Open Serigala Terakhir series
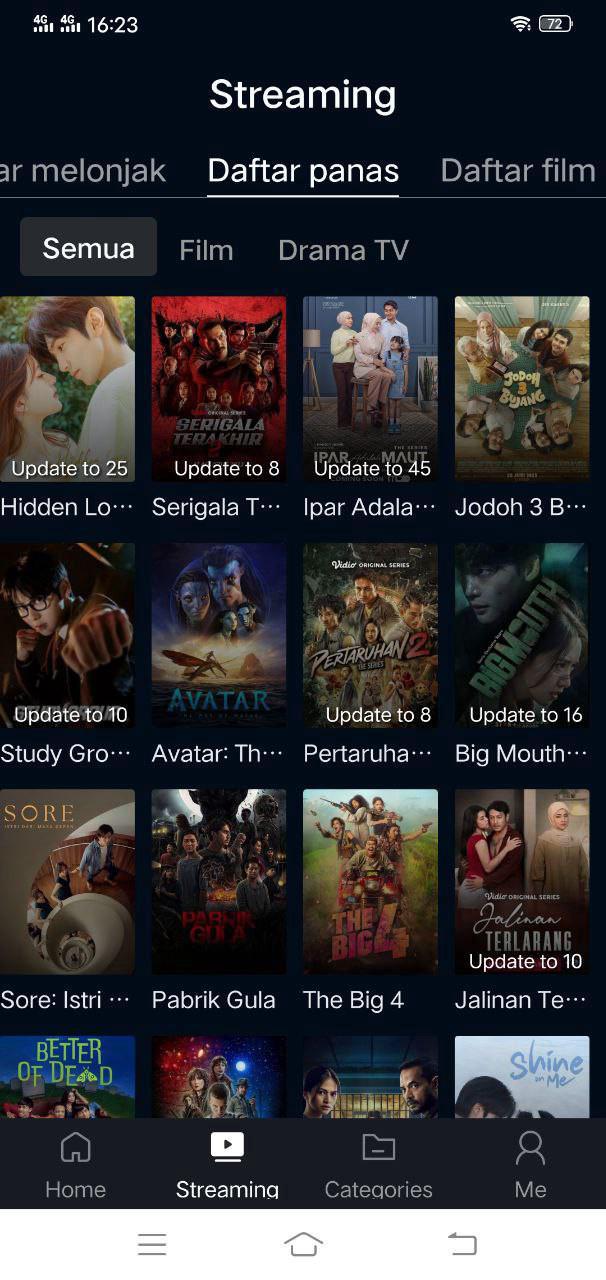The height and width of the screenshot is (1280, 606). pyautogui.click(x=218, y=388)
